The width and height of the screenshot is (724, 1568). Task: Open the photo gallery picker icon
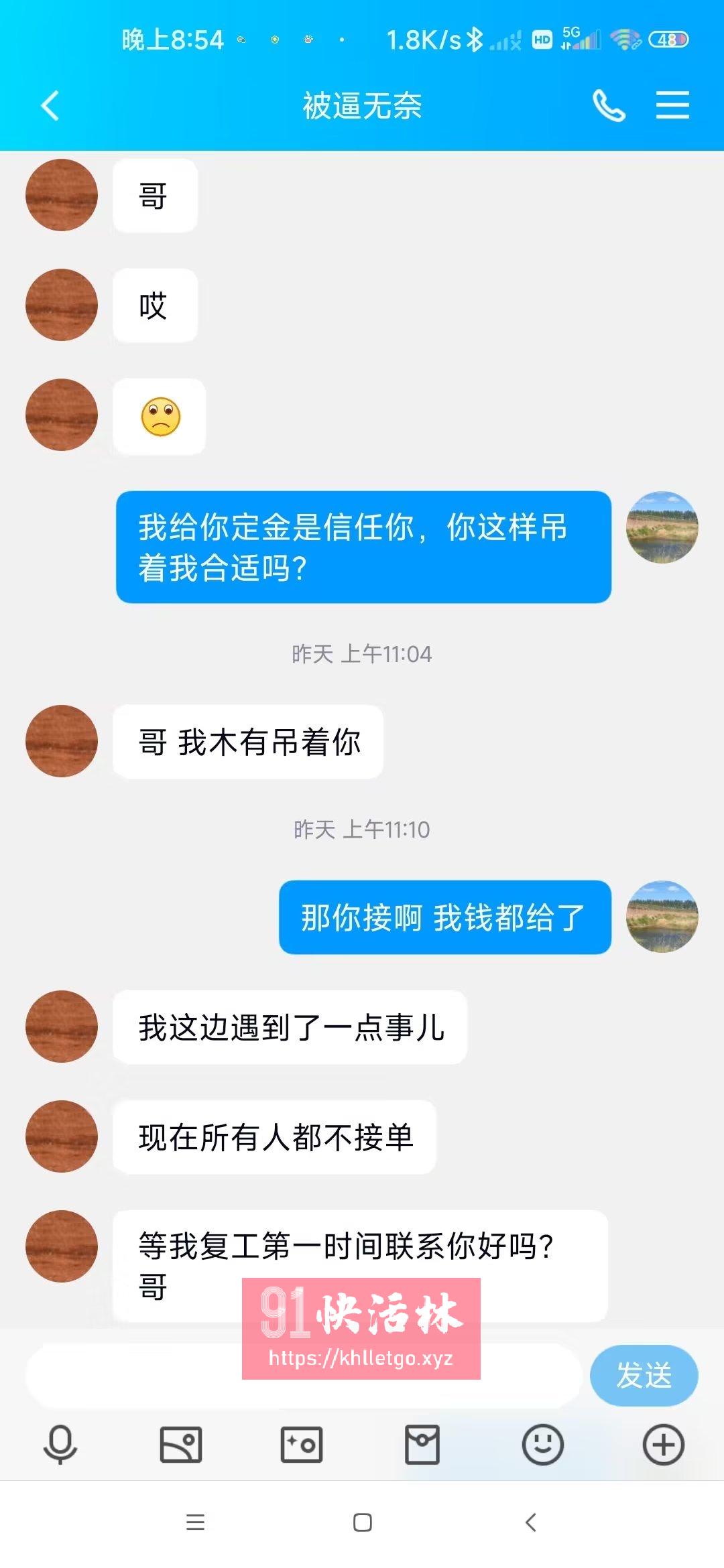coord(181,1445)
